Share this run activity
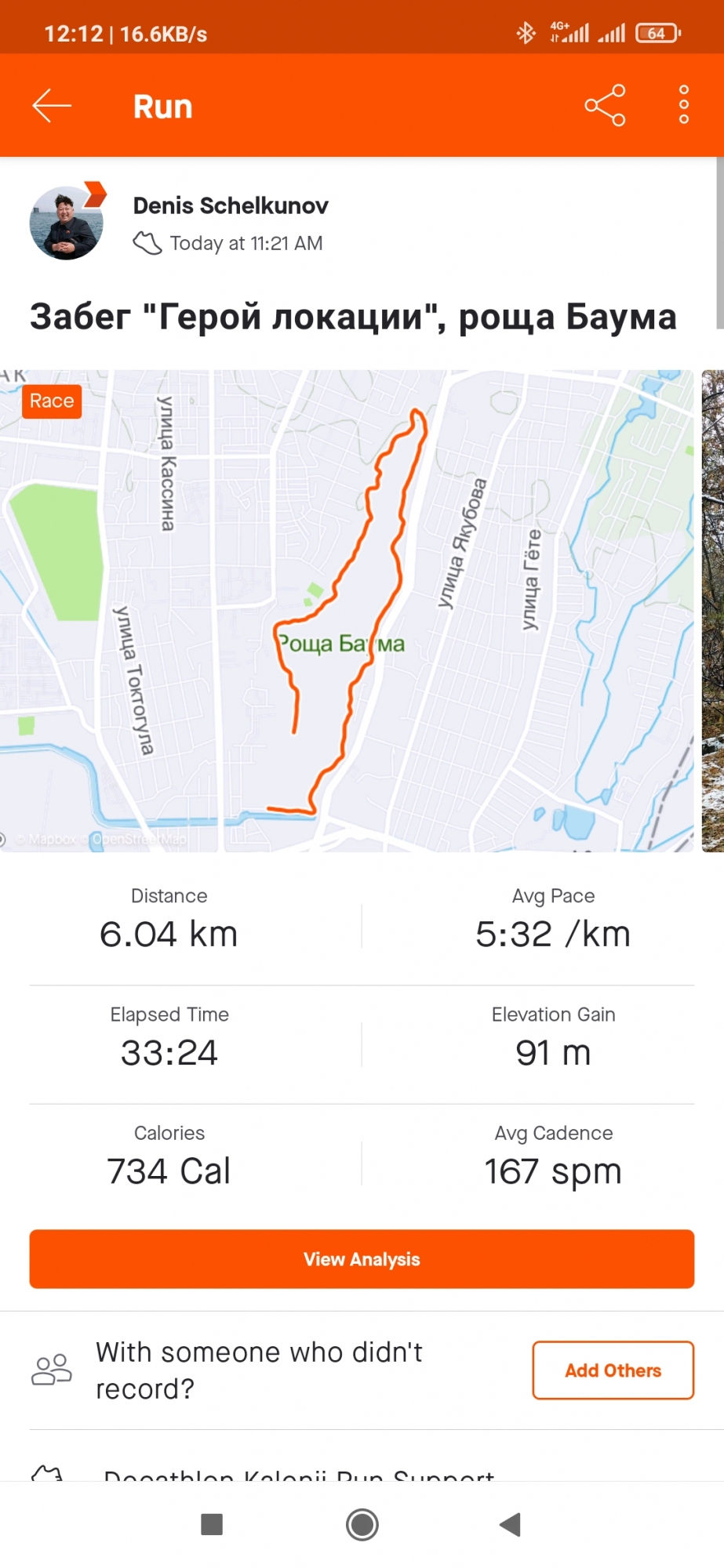Image resolution: width=724 pixels, height=1568 pixels. (605, 105)
